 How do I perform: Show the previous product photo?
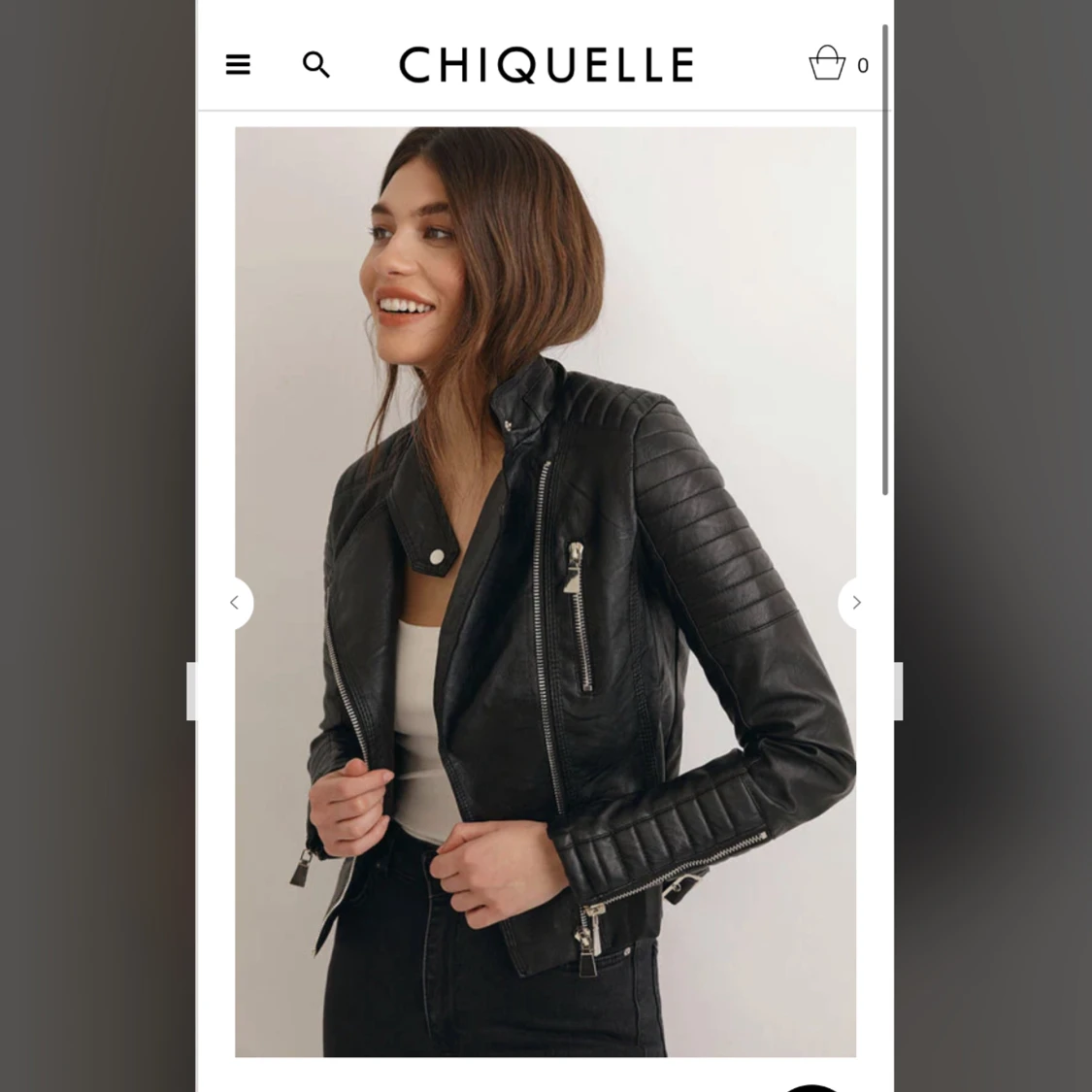236,603
